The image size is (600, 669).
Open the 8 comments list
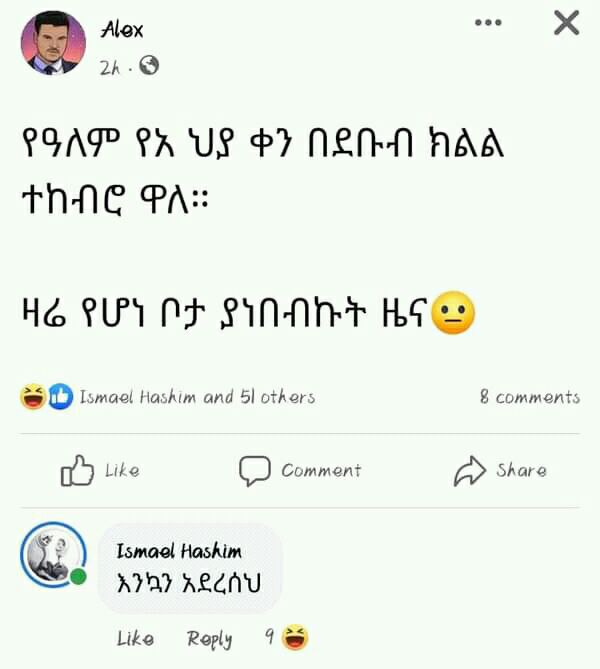coord(530,397)
